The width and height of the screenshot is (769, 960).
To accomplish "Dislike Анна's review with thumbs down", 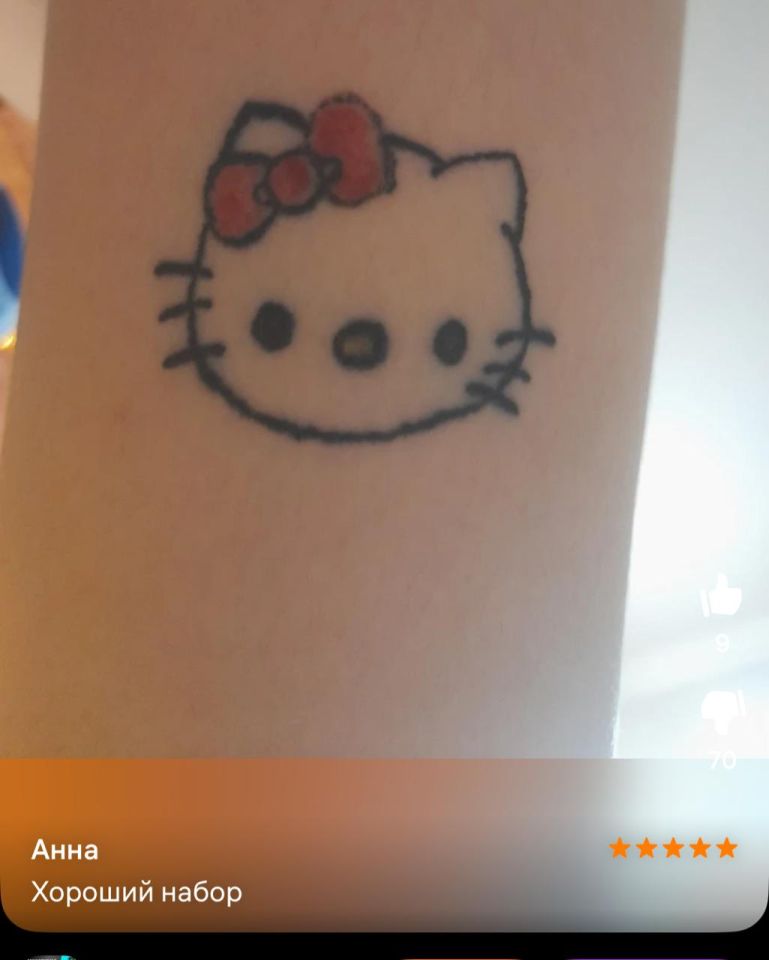I will pos(721,714).
